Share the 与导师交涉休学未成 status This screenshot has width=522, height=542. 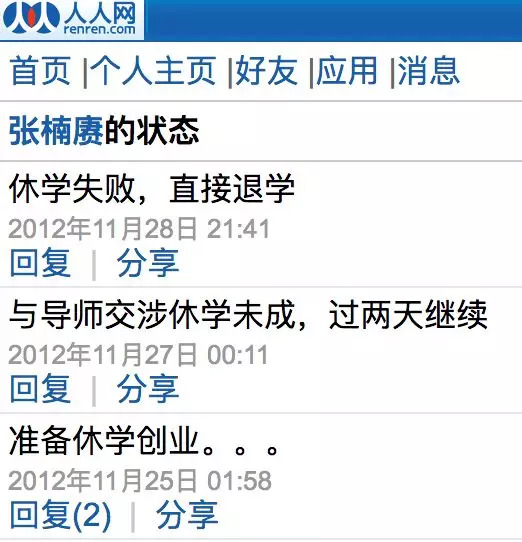(x=148, y=389)
